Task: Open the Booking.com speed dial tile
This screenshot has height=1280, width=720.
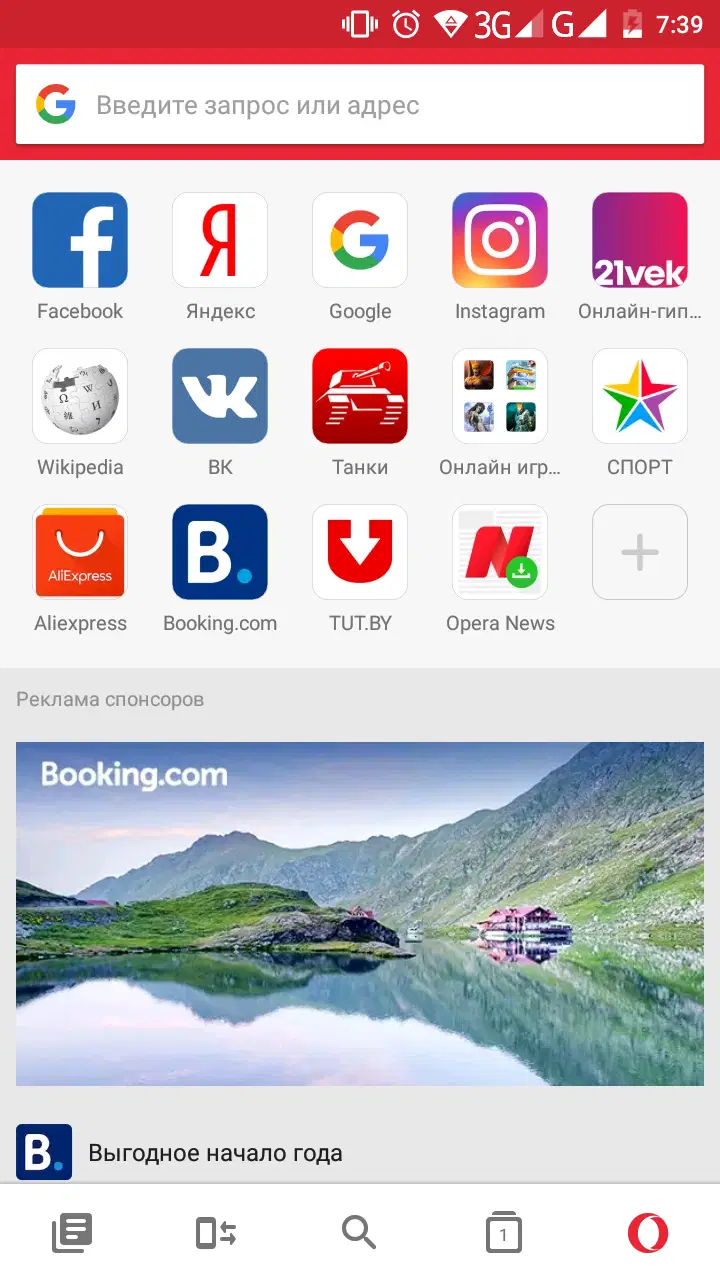Action: point(220,552)
